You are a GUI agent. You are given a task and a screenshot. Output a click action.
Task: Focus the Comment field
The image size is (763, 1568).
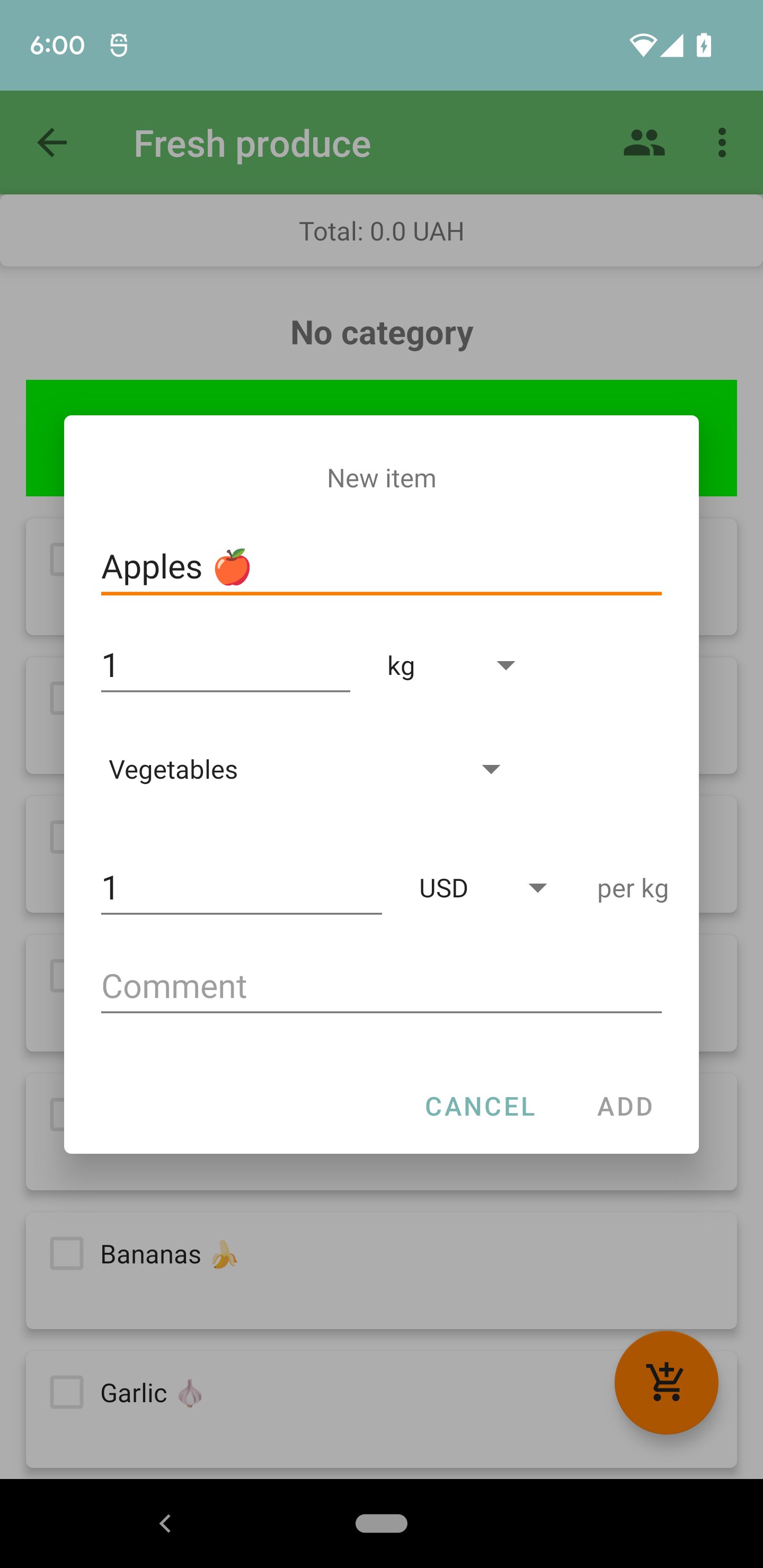[380, 987]
